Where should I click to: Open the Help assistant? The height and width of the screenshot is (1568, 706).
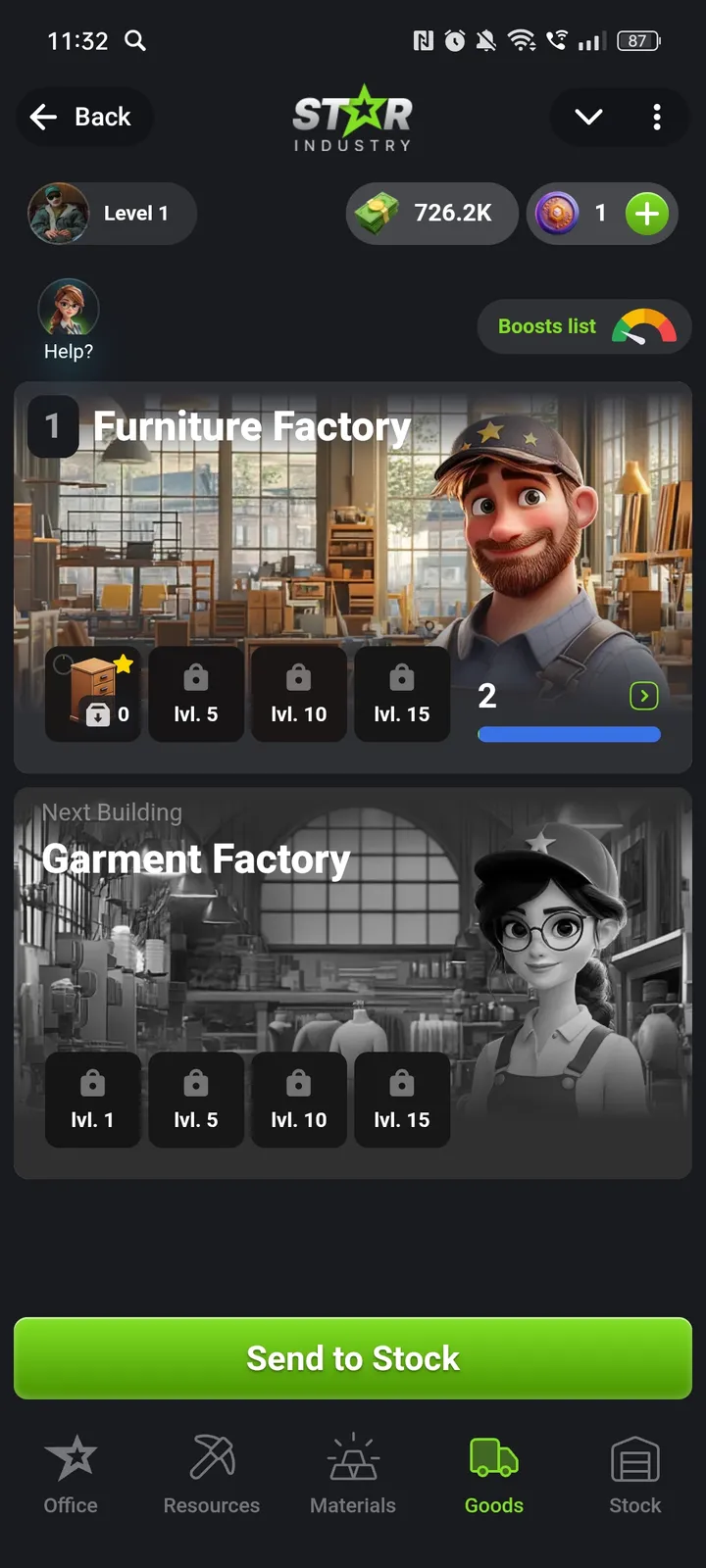tap(68, 319)
